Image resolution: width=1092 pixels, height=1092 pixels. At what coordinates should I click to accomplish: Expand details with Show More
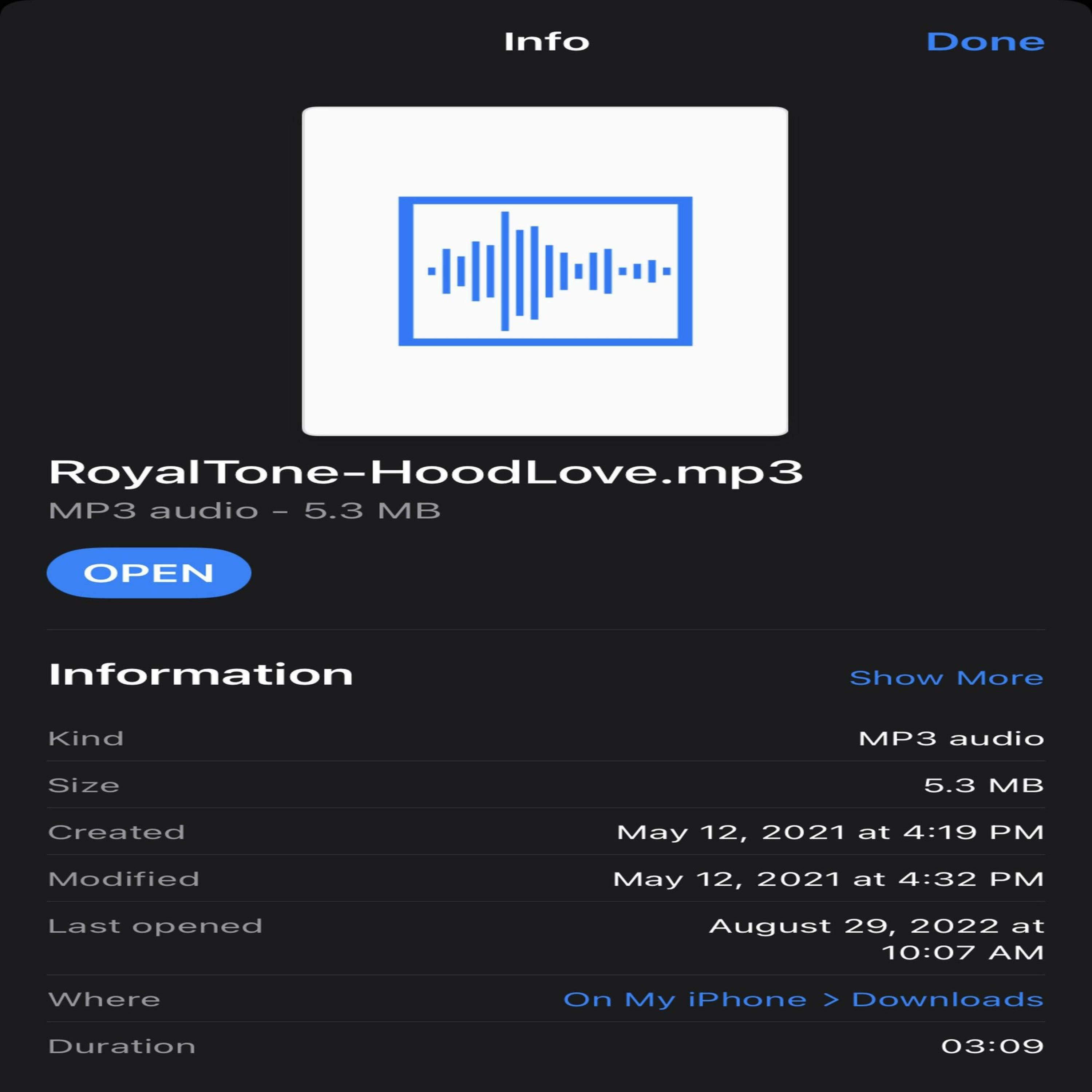point(946,677)
